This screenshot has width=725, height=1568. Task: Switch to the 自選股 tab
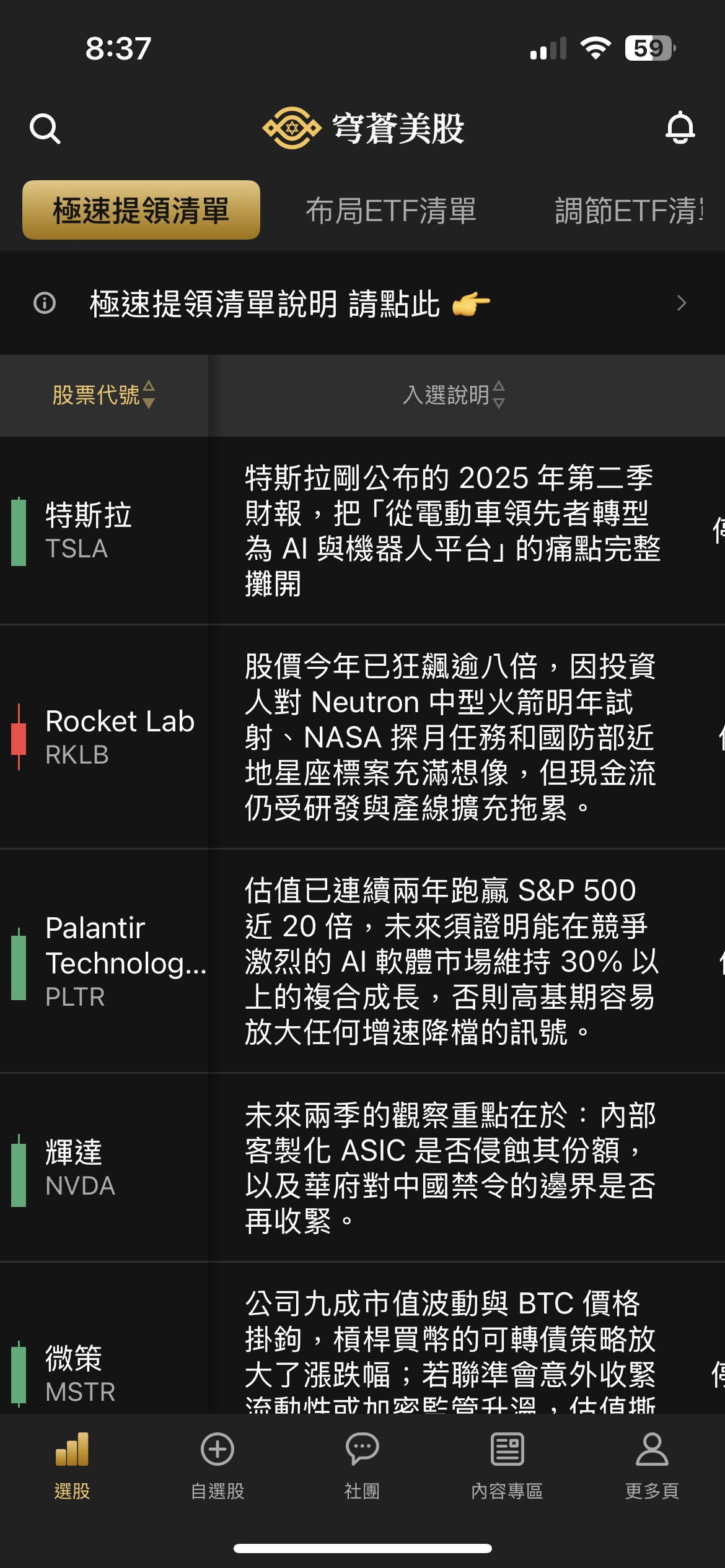pos(217,1465)
